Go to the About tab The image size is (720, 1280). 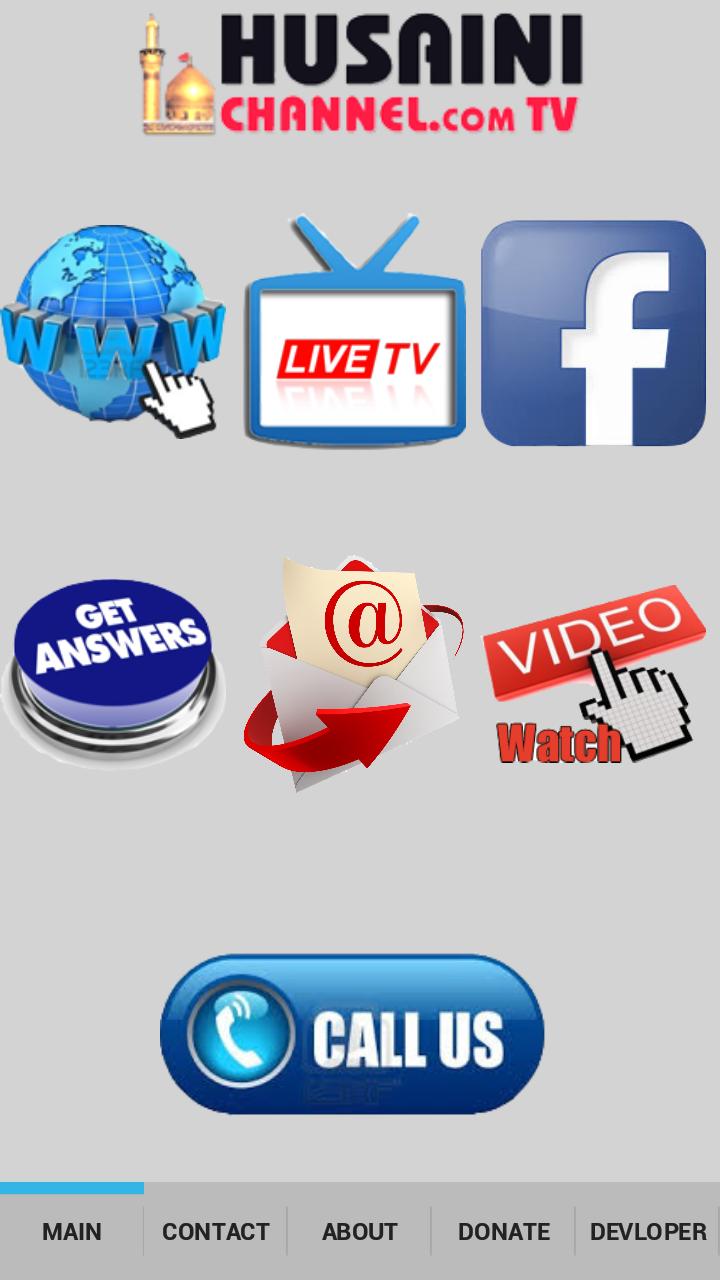(x=360, y=1231)
